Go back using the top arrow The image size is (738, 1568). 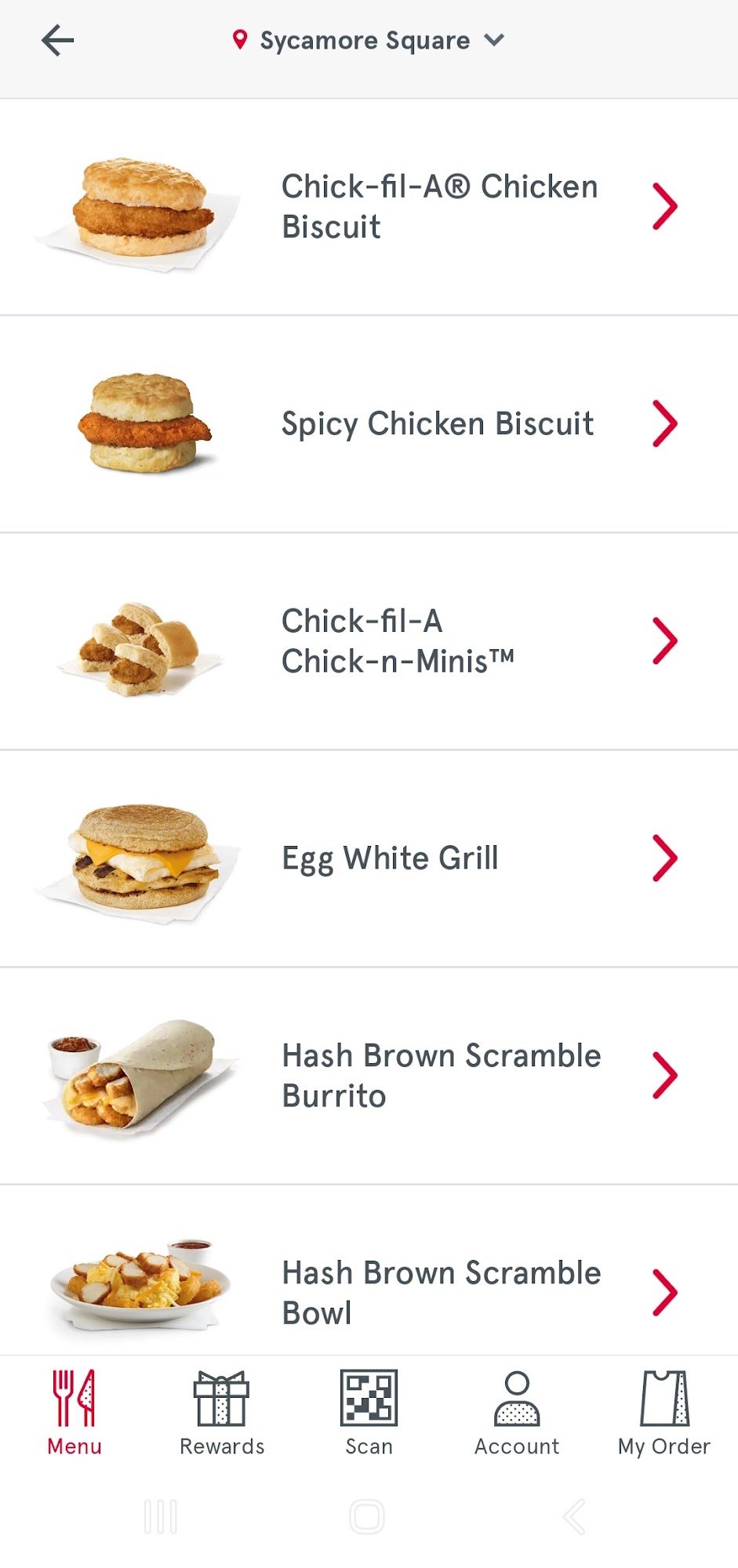point(57,40)
